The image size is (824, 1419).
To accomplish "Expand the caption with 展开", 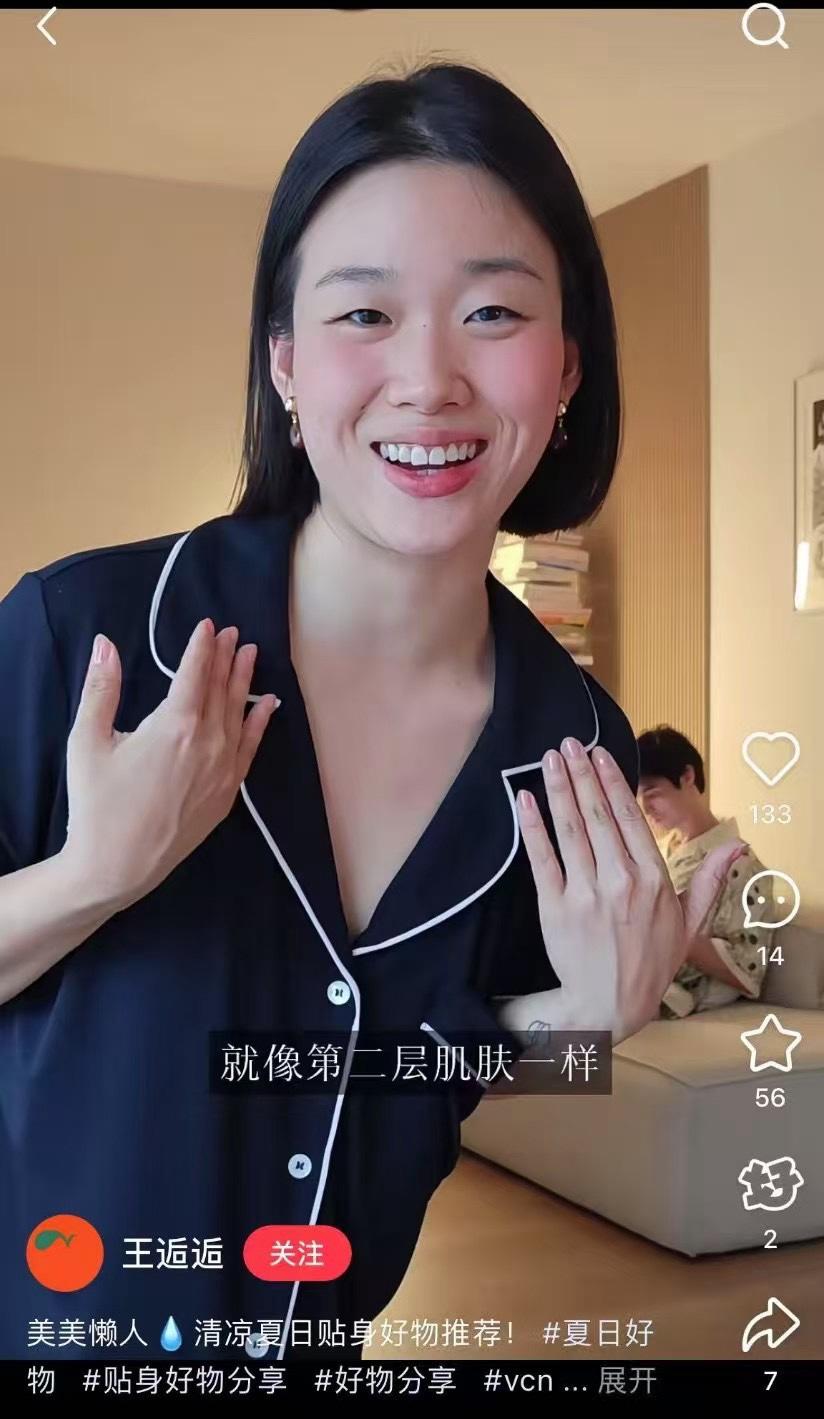I will click(627, 1381).
